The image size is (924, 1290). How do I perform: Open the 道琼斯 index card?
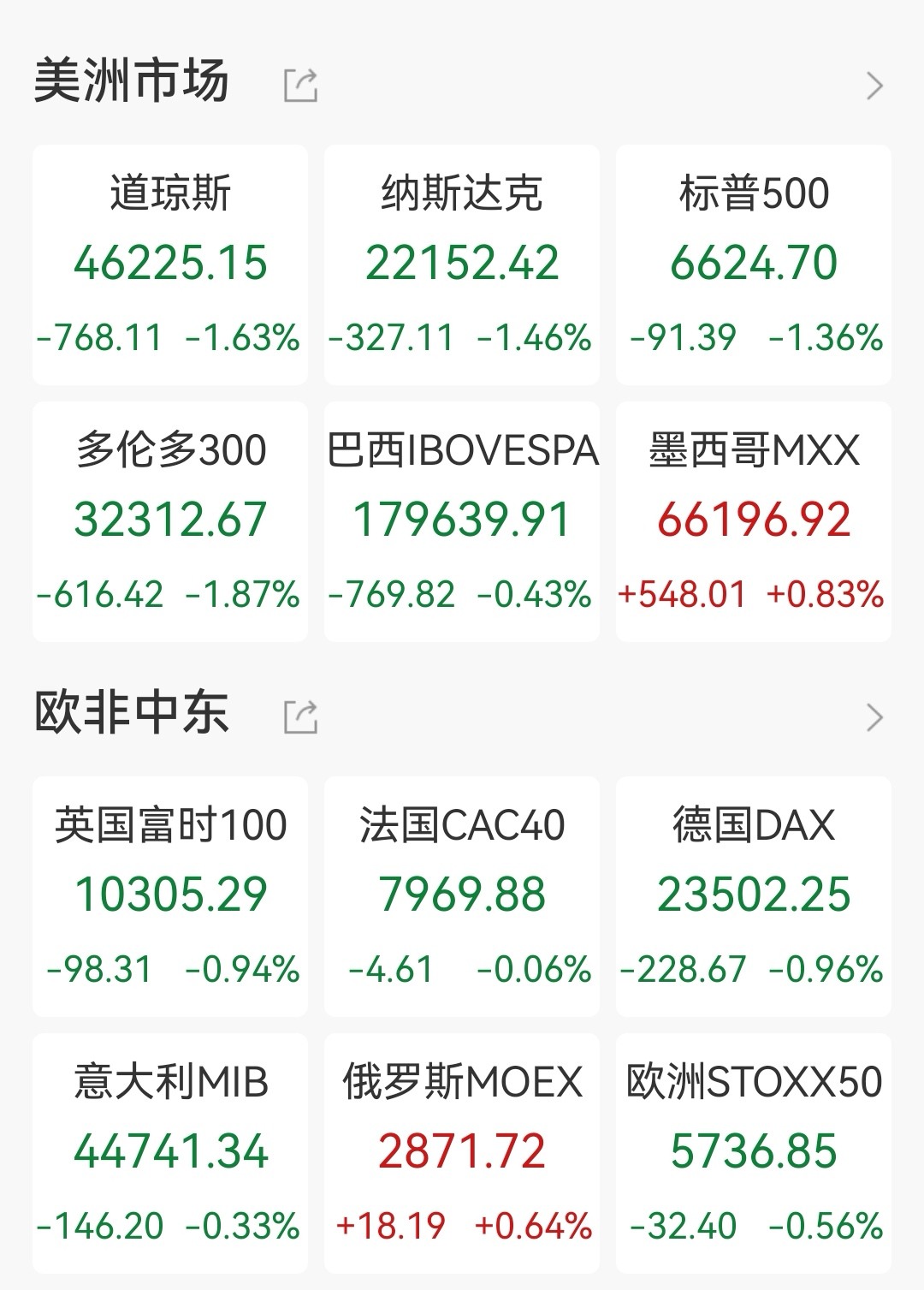pyautogui.click(x=170, y=265)
